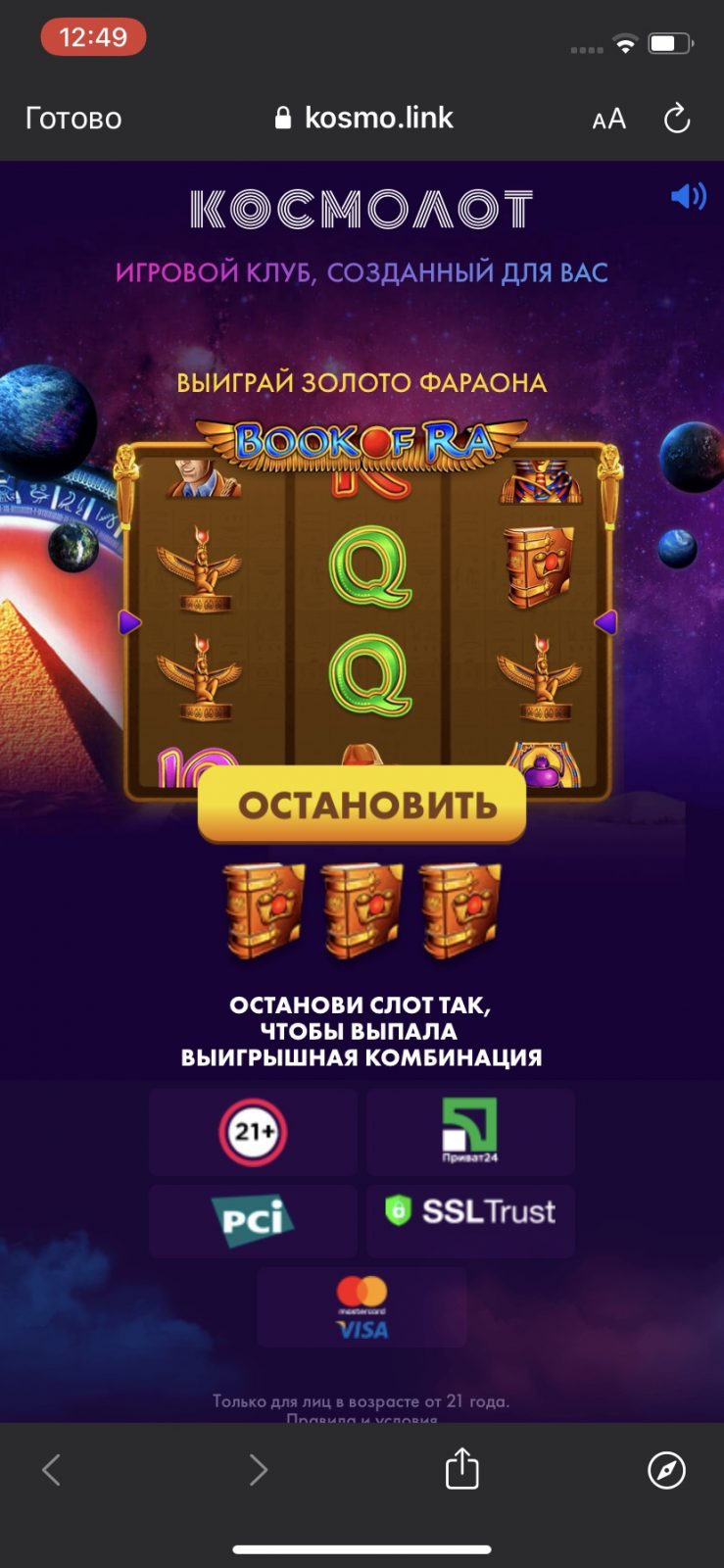Share this page
724x1568 pixels.
[461, 1468]
